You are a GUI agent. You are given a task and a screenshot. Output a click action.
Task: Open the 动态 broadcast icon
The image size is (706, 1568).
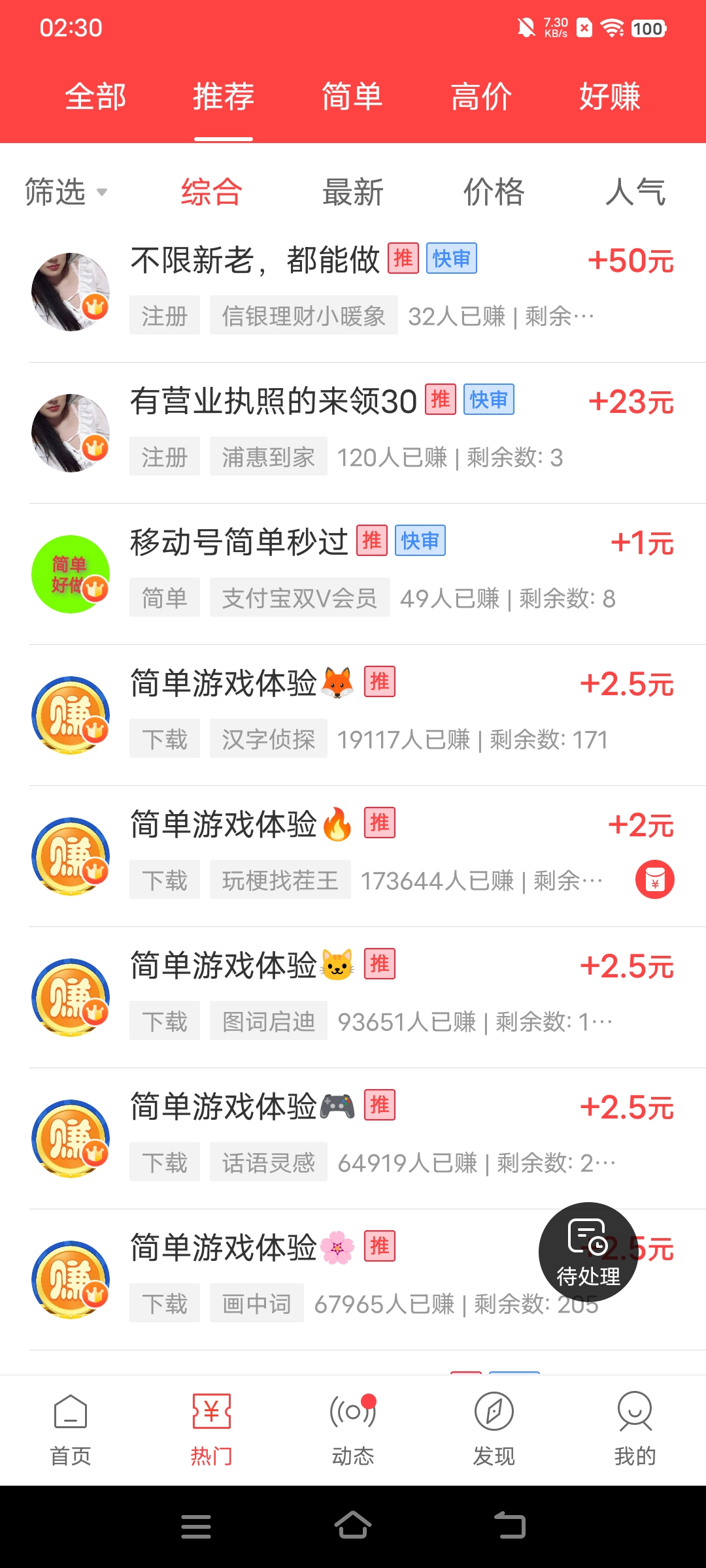pyautogui.click(x=353, y=1411)
